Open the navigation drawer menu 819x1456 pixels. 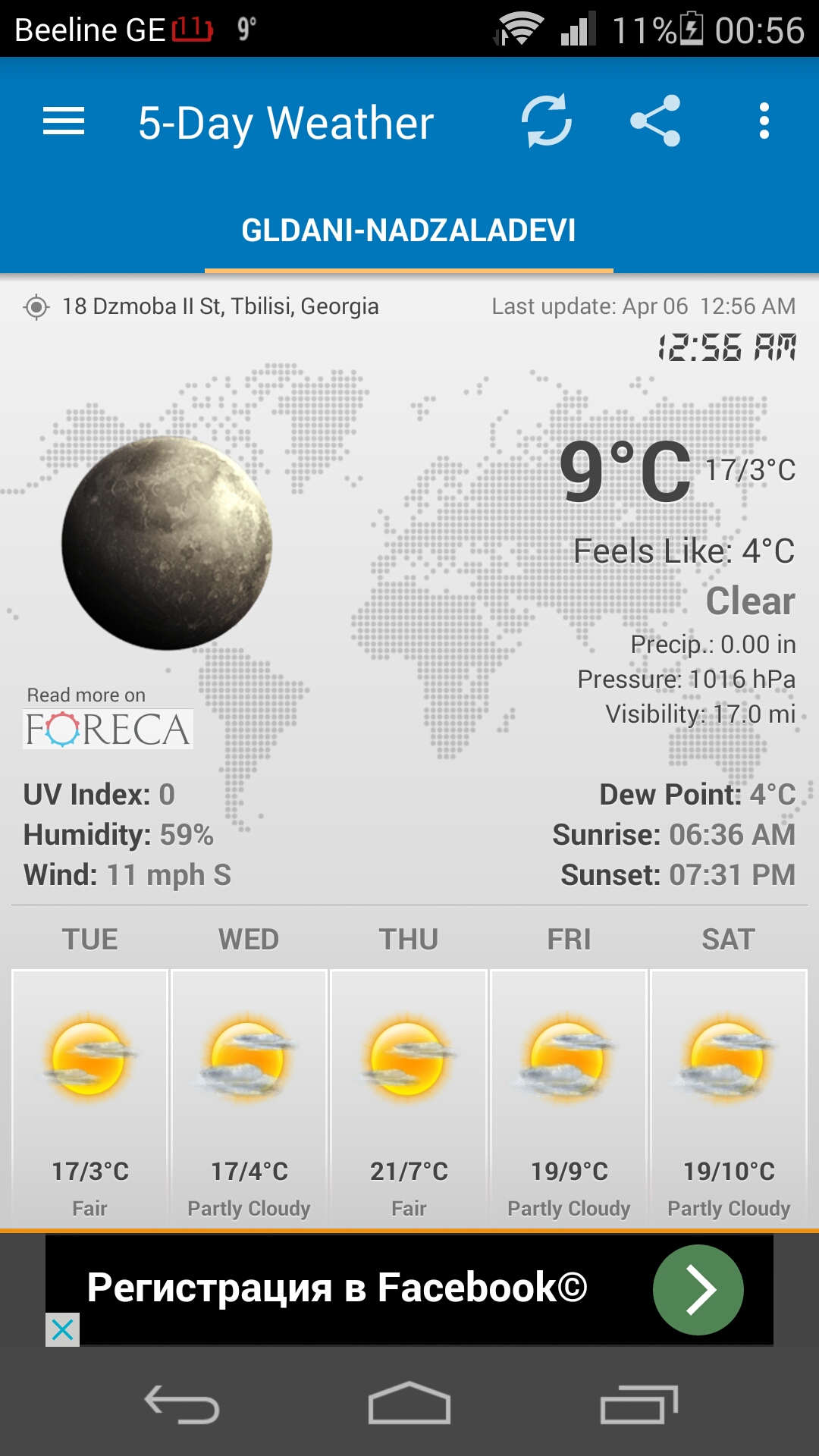pos(64,121)
